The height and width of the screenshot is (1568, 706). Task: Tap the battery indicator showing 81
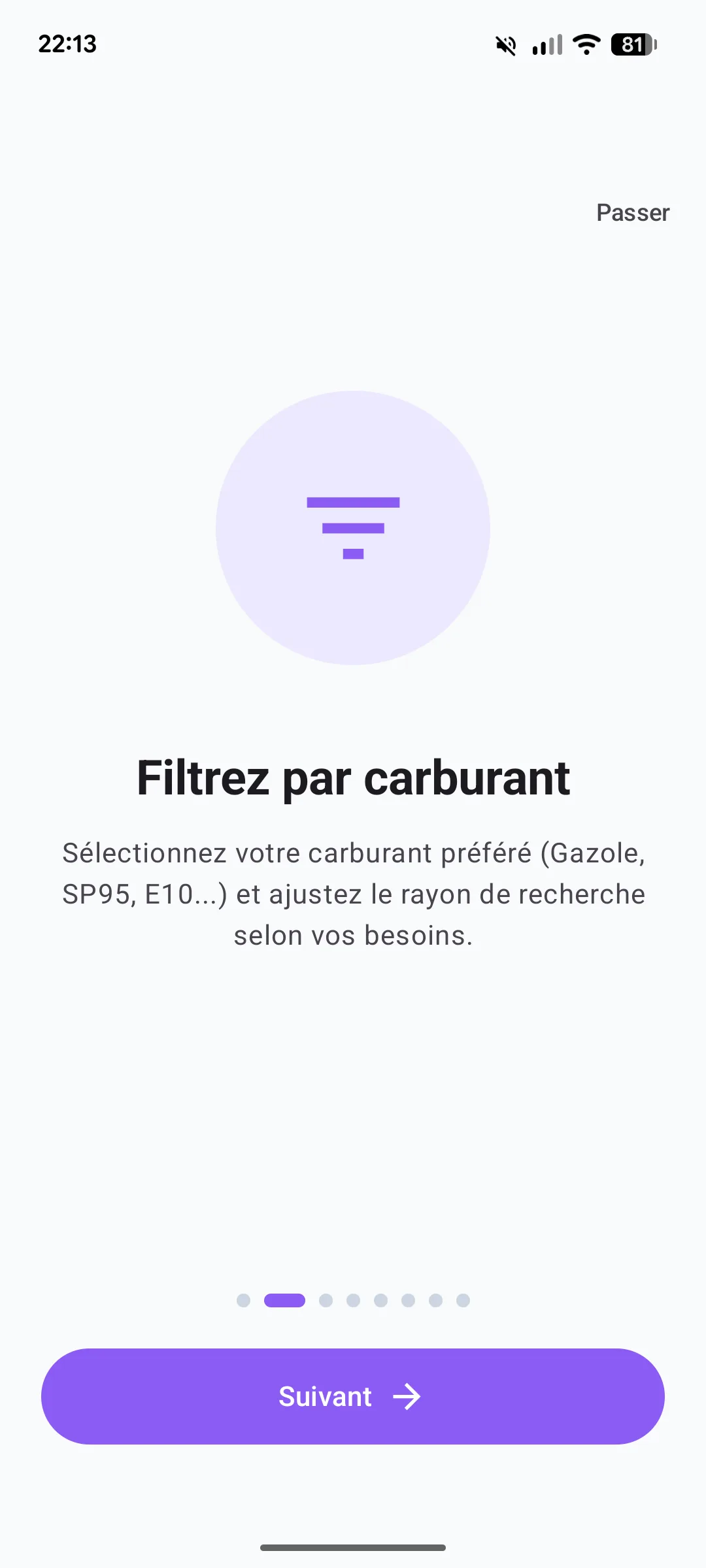(631, 44)
